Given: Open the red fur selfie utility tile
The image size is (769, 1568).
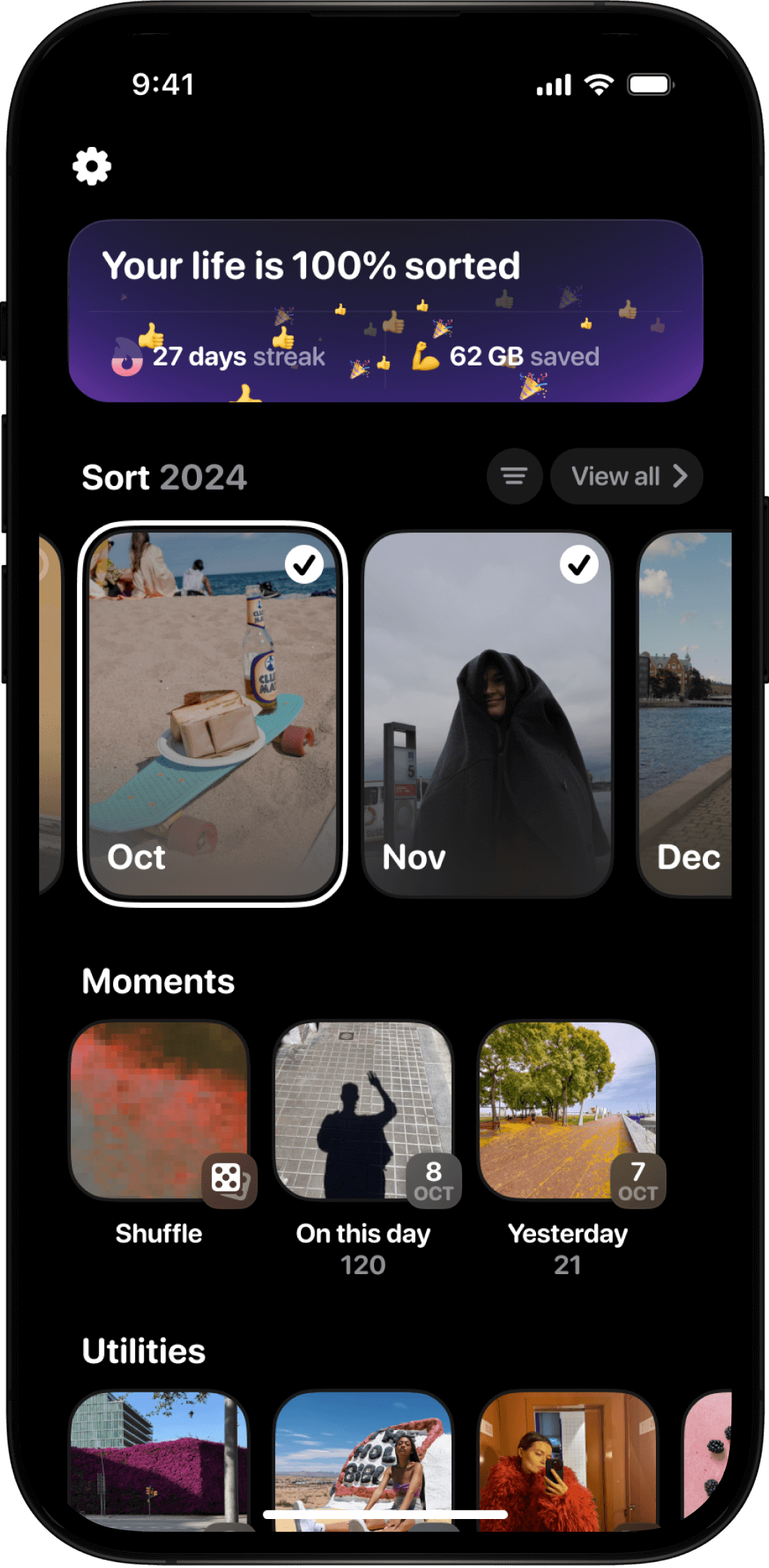Looking at the screenshot, I should tap(568, 1460).
